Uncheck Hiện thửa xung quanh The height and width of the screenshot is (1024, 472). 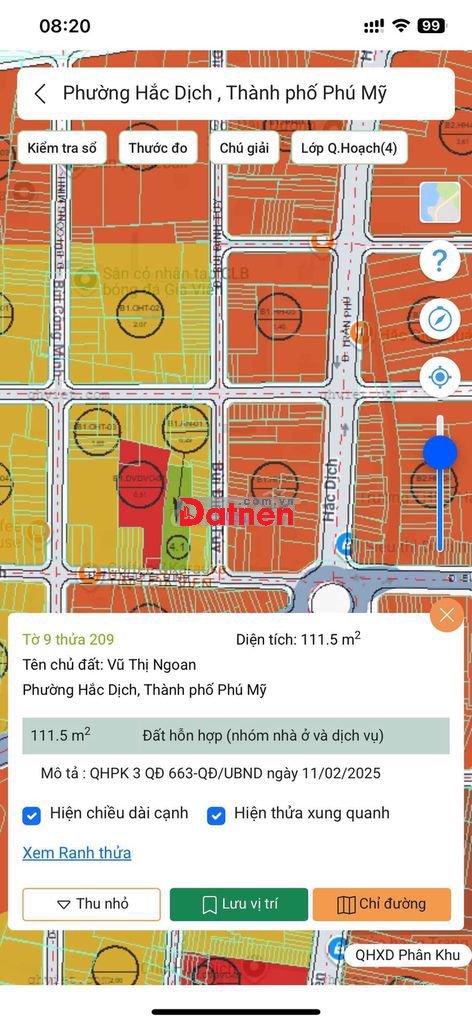point(216,815)
